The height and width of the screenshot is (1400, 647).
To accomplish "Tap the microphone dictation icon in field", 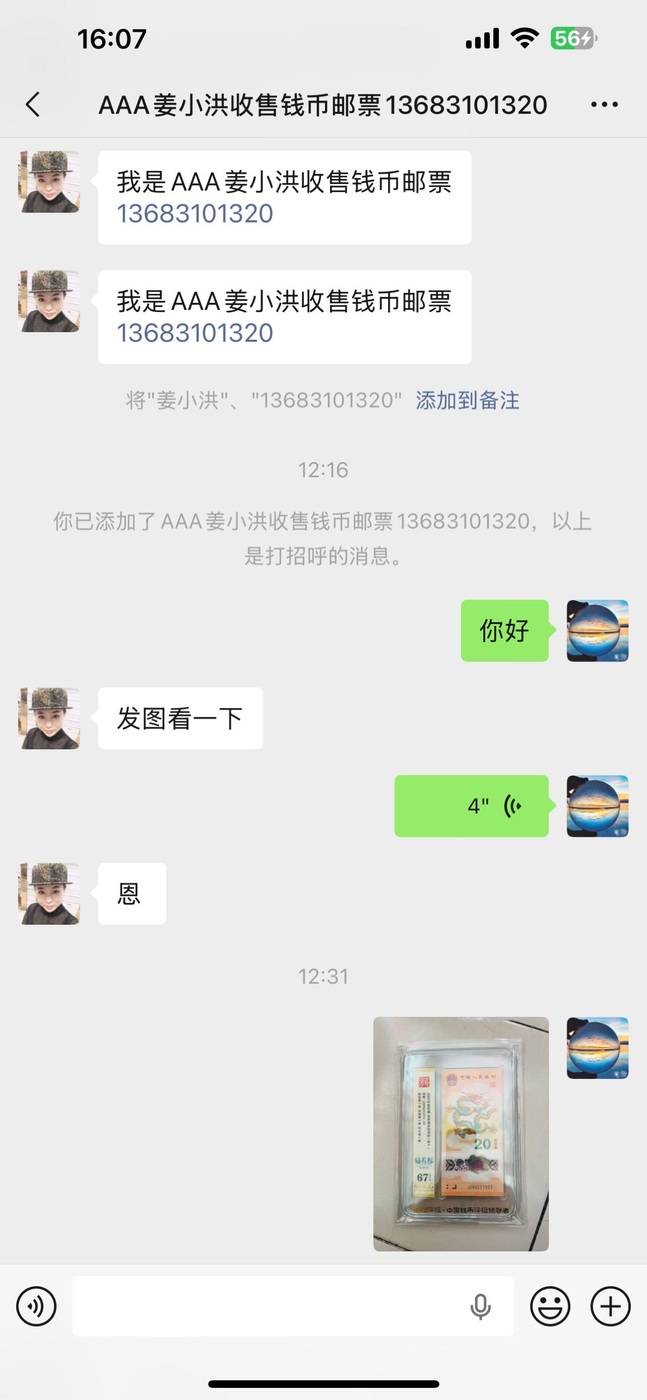I will click(481, 1306).
